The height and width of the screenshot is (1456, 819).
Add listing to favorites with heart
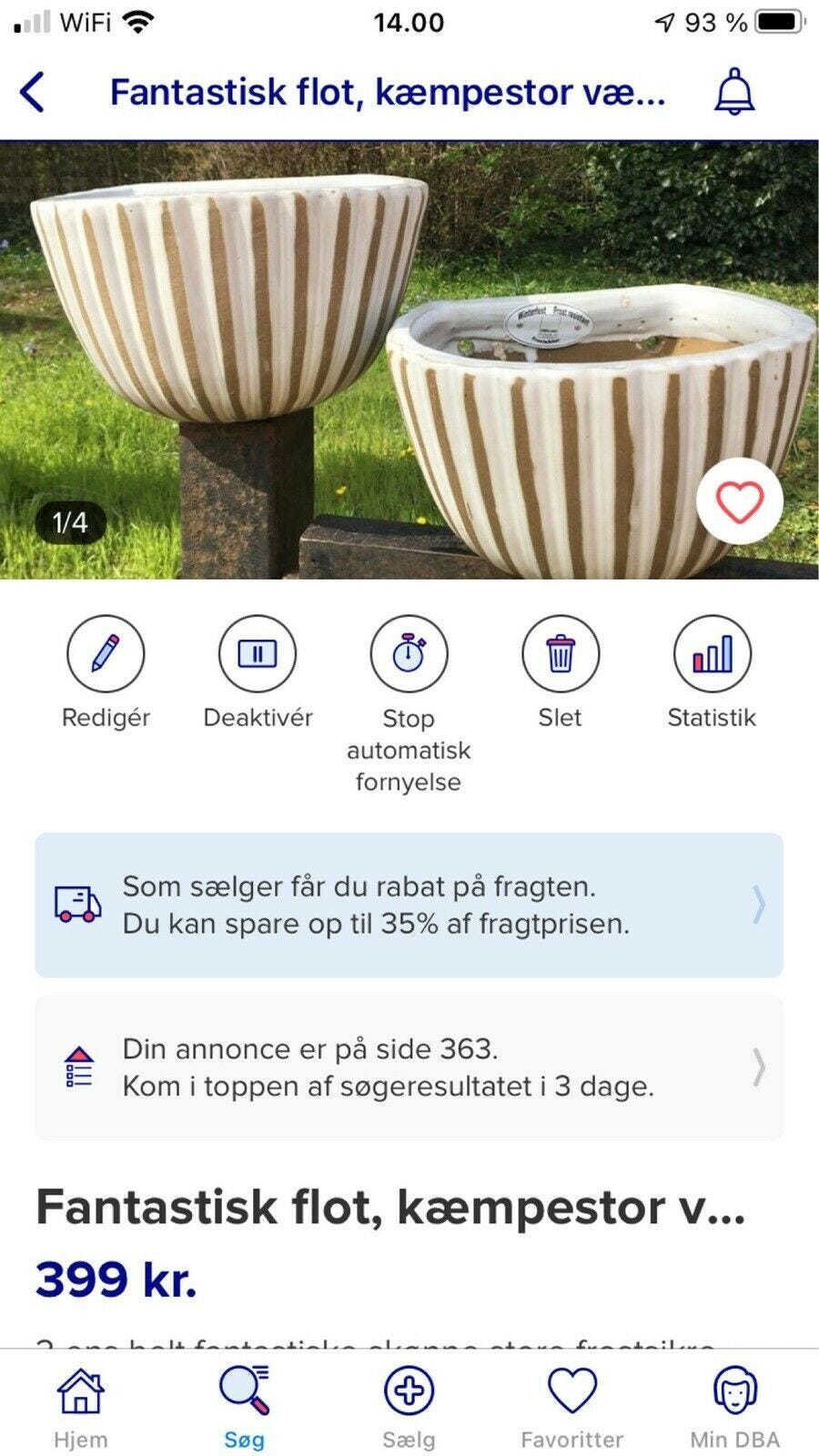click(x=739, y=502)
